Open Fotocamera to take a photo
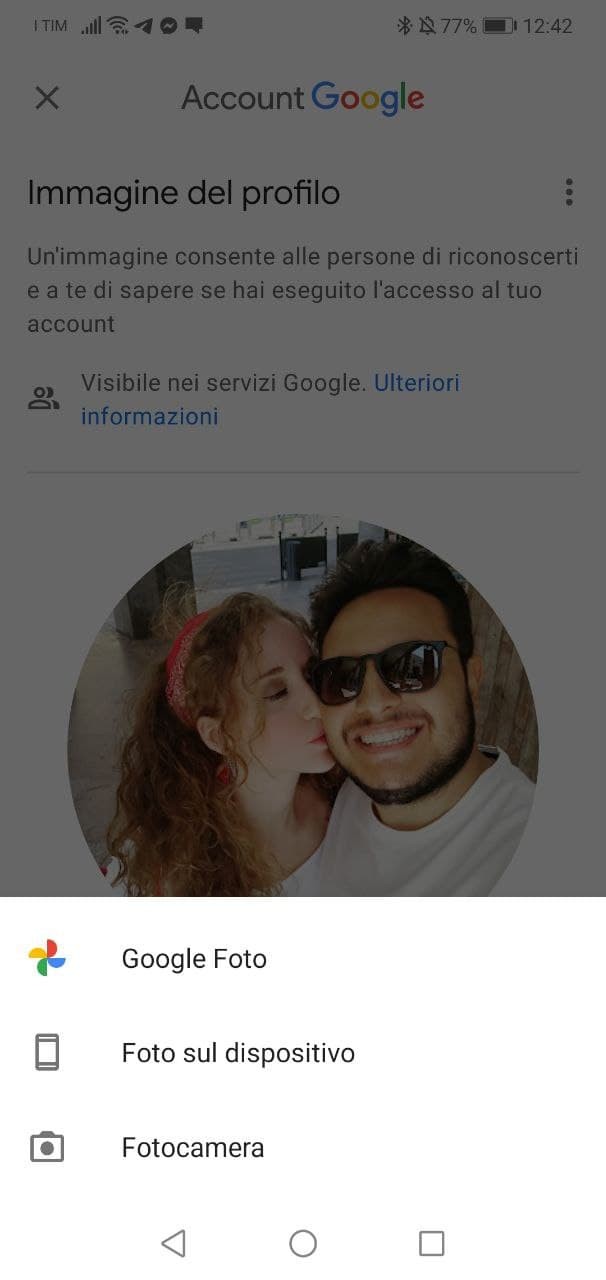606x1280 pixels. pos(193,1147)
